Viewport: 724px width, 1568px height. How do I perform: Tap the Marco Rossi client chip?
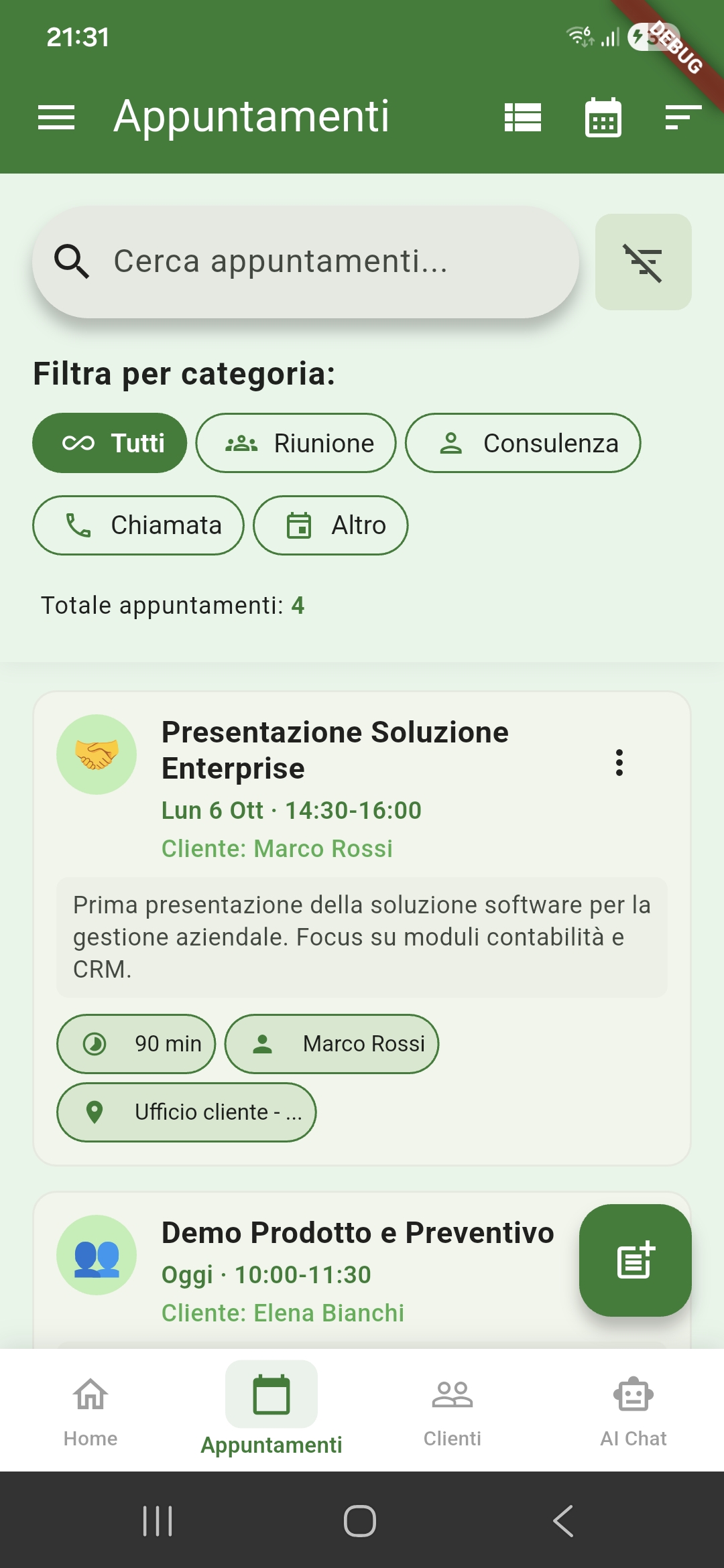pos(332,1043)
